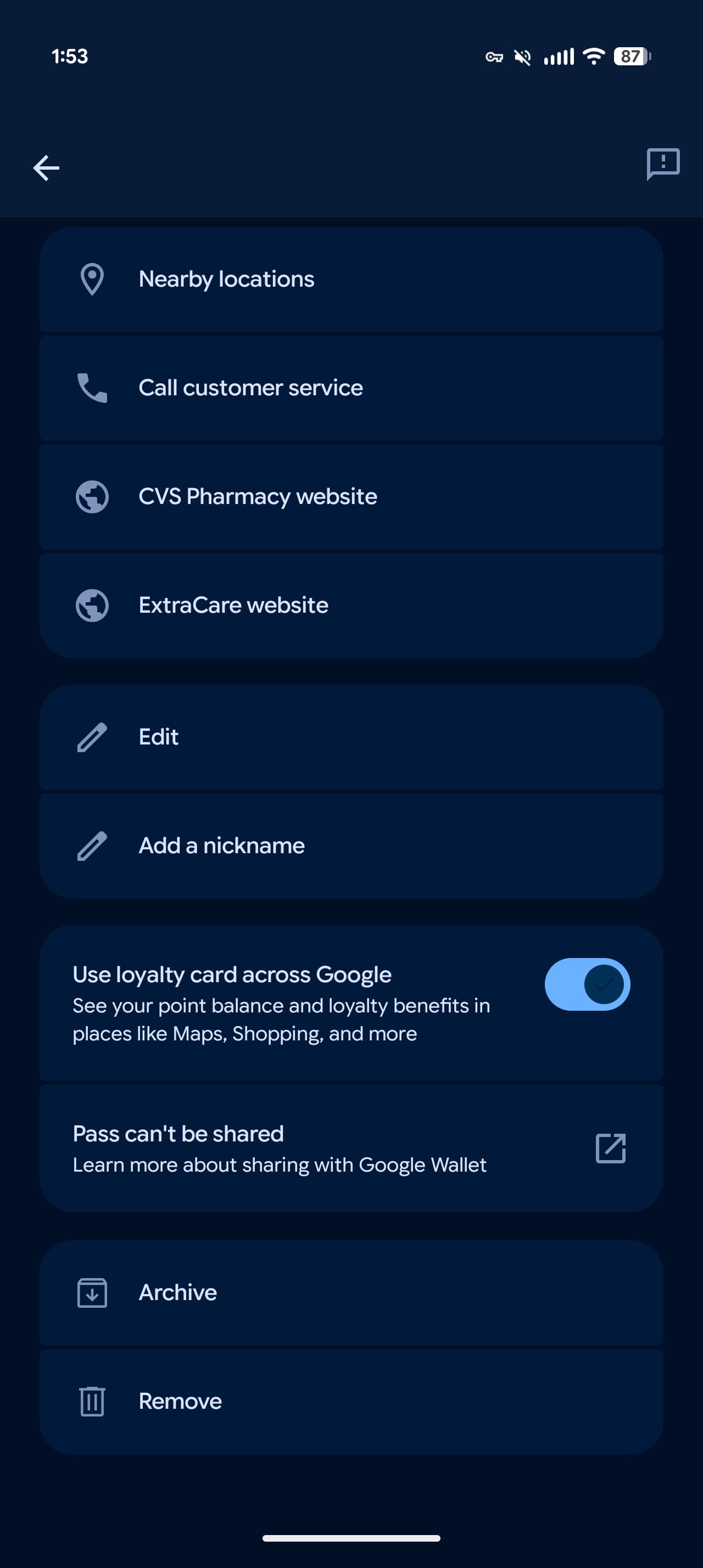Tap the trash icon next to Remove
Image resolution: width=703 pixels, height=1568 pixels.
tap(92, 1401)
